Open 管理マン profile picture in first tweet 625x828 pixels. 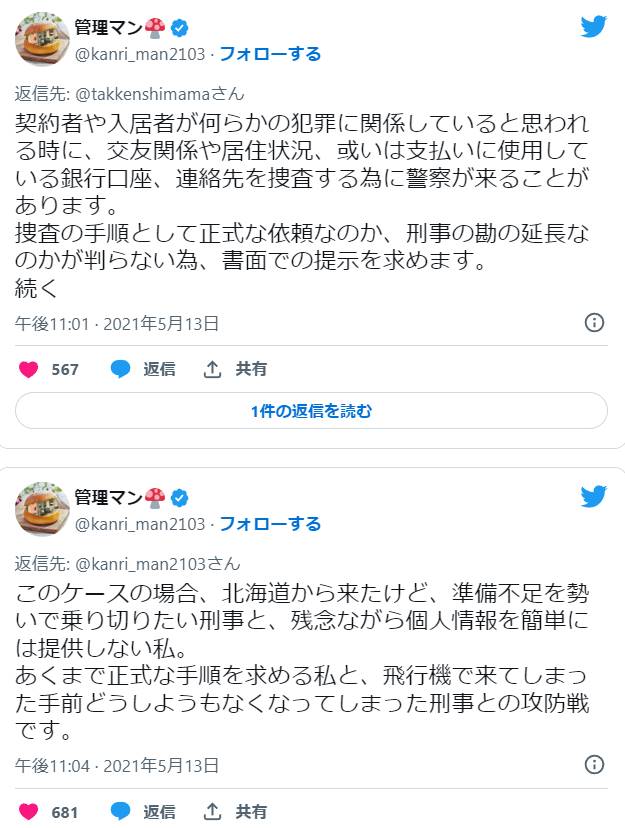tap(41, 39)
